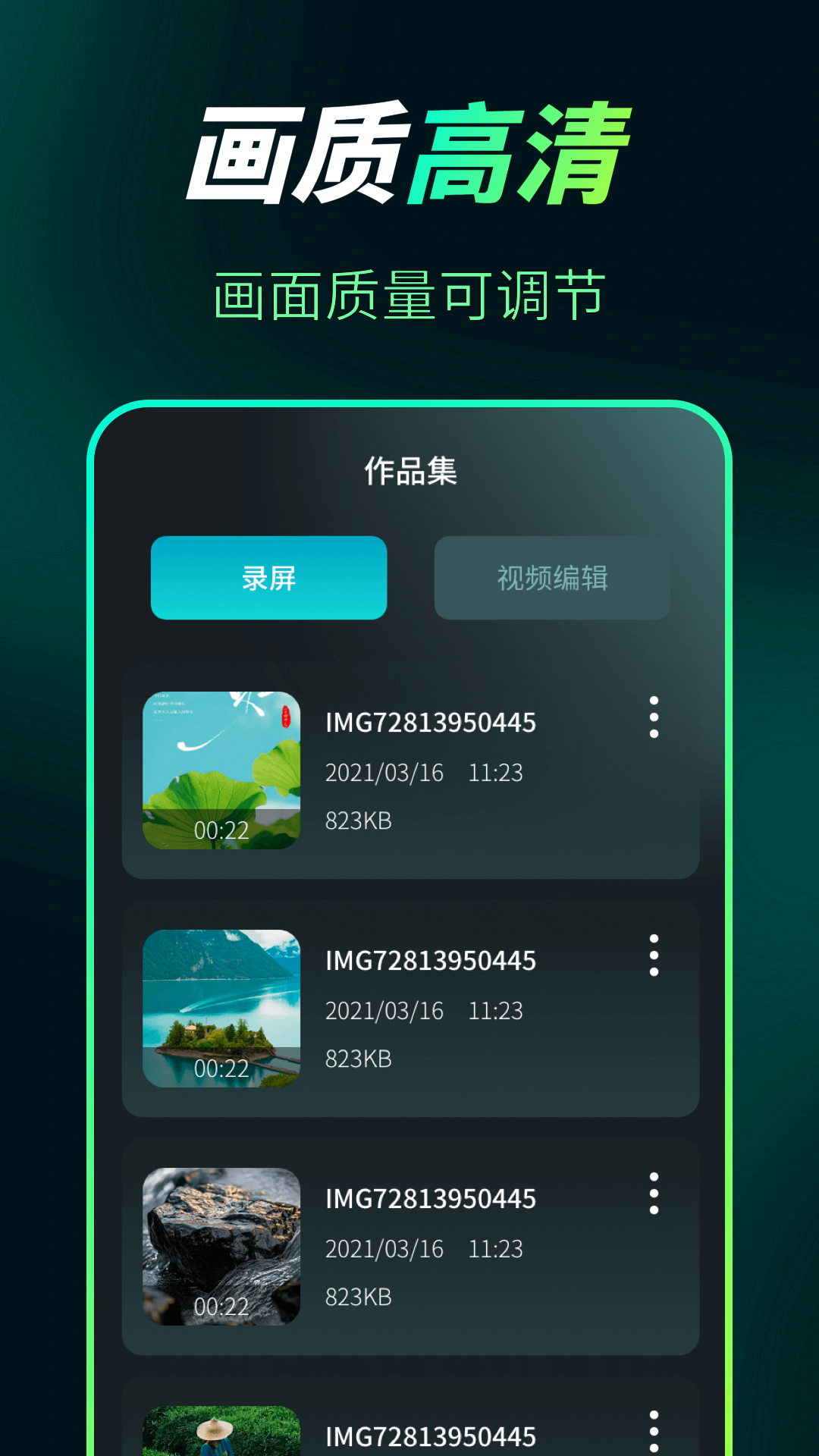Select the 录屏 tab

pos(268,578)
